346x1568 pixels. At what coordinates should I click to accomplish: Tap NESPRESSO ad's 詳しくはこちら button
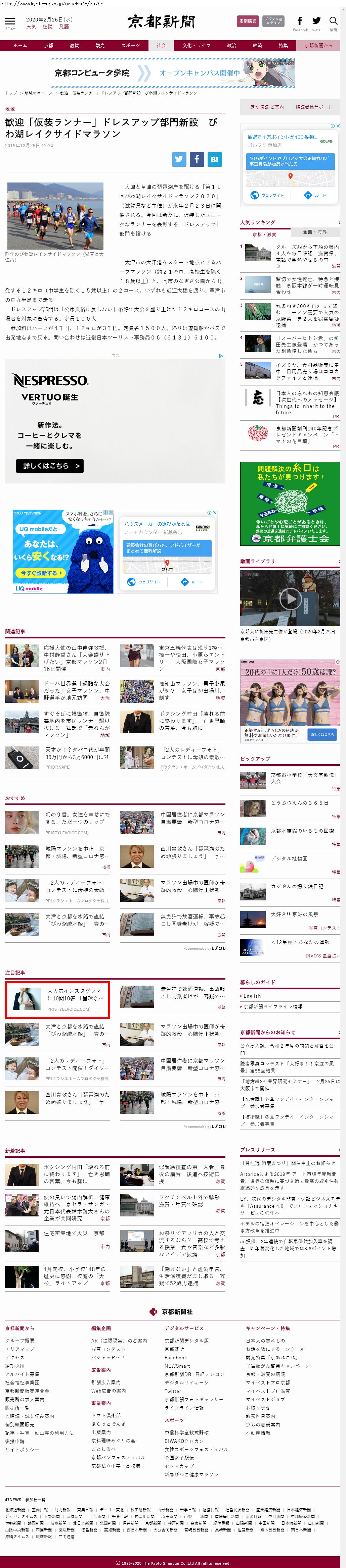(50, 466)
